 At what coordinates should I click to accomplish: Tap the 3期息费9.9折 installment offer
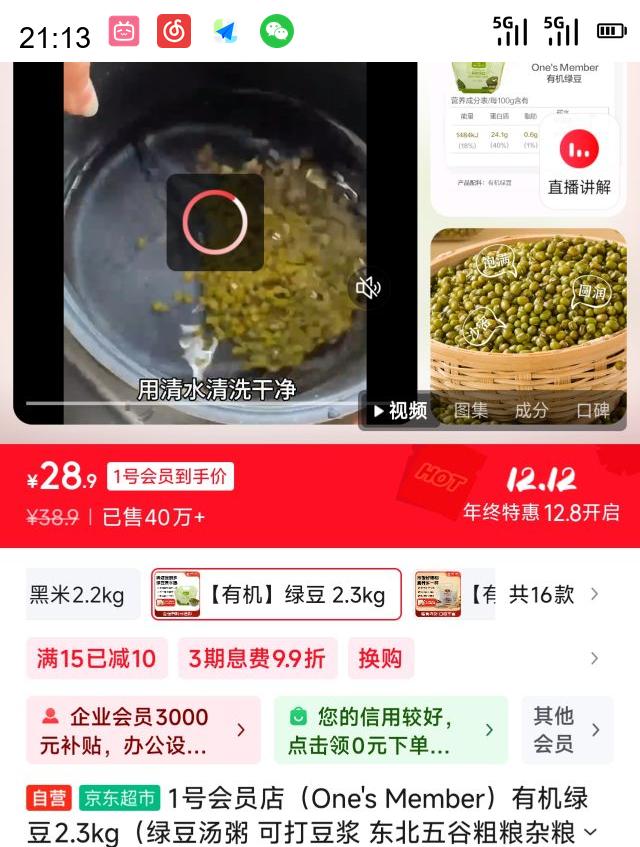257,658
